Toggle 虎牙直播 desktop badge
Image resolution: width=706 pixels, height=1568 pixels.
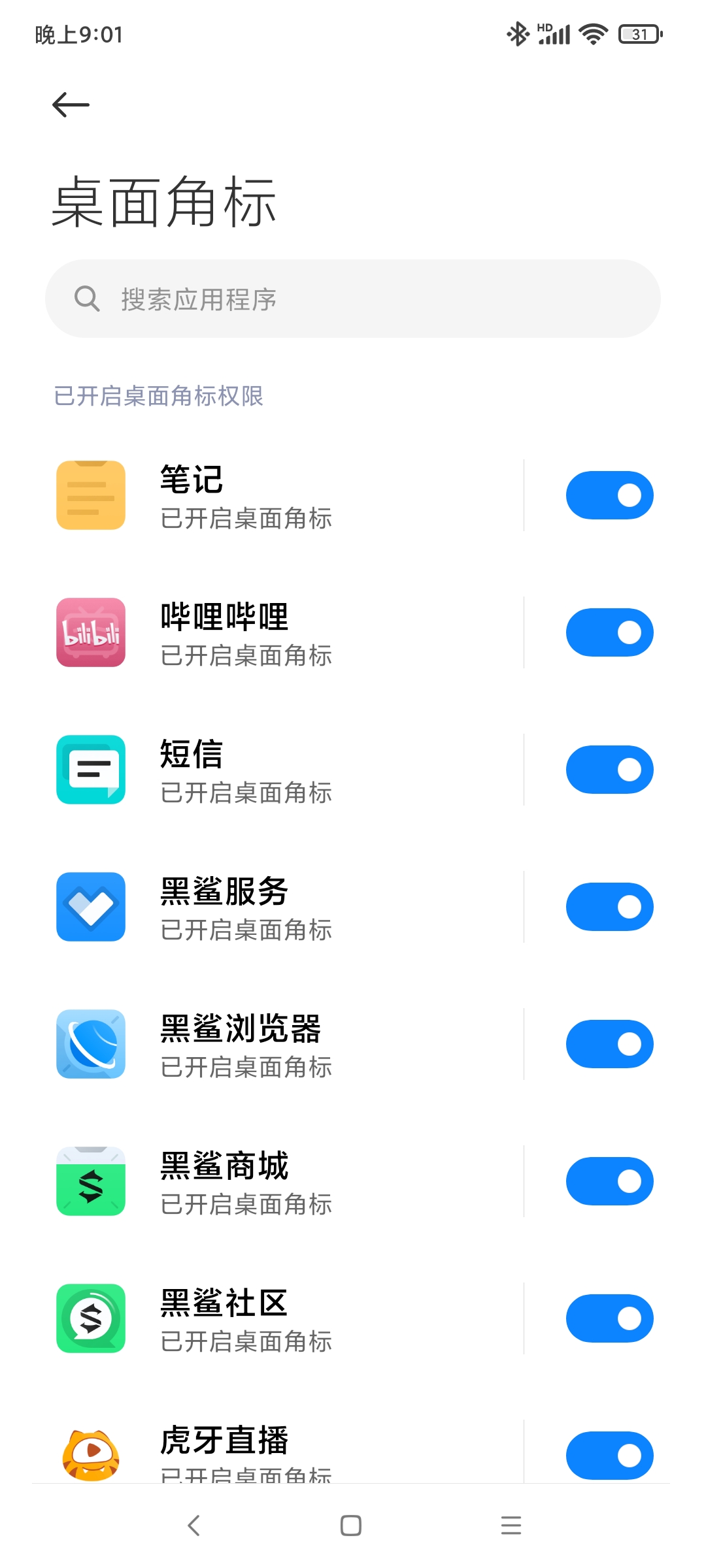click(609, 1456)
